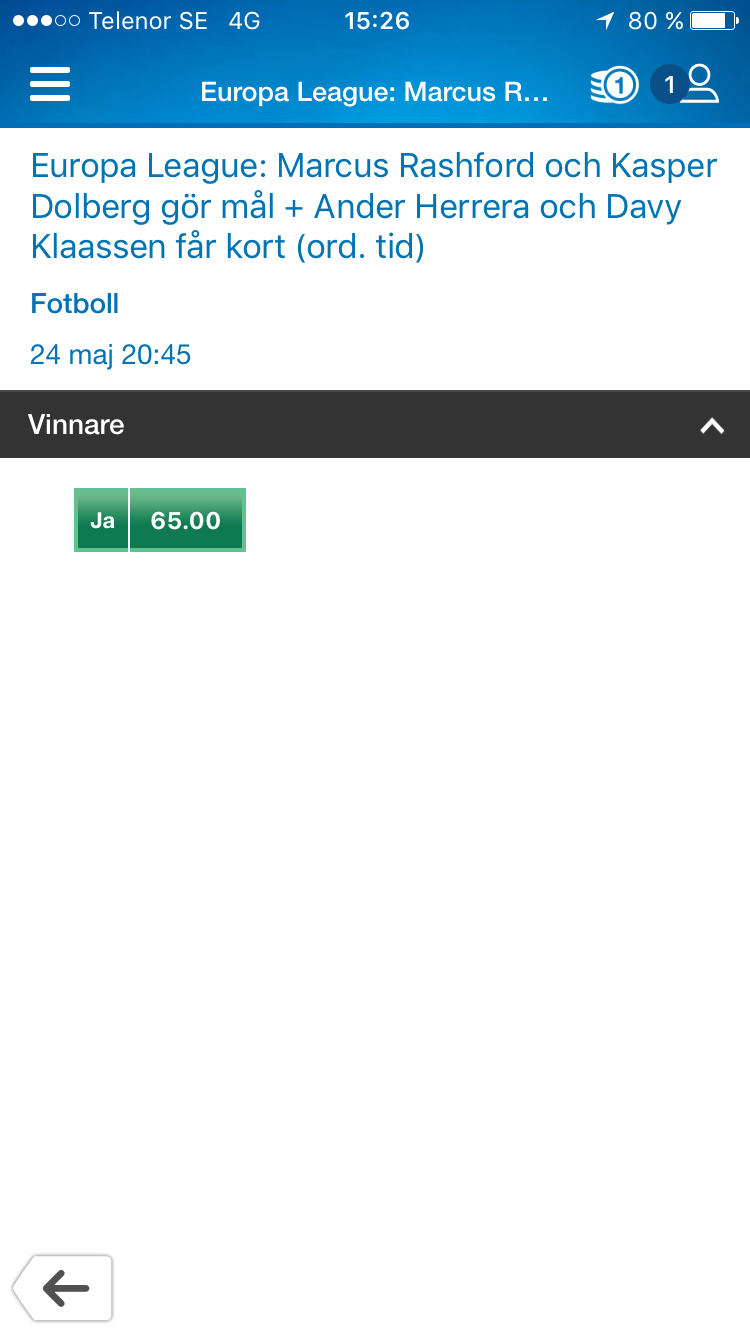Open the bet slip coins icon
The height and width of the screenshot is (1334, 750).
click(614, 86)
